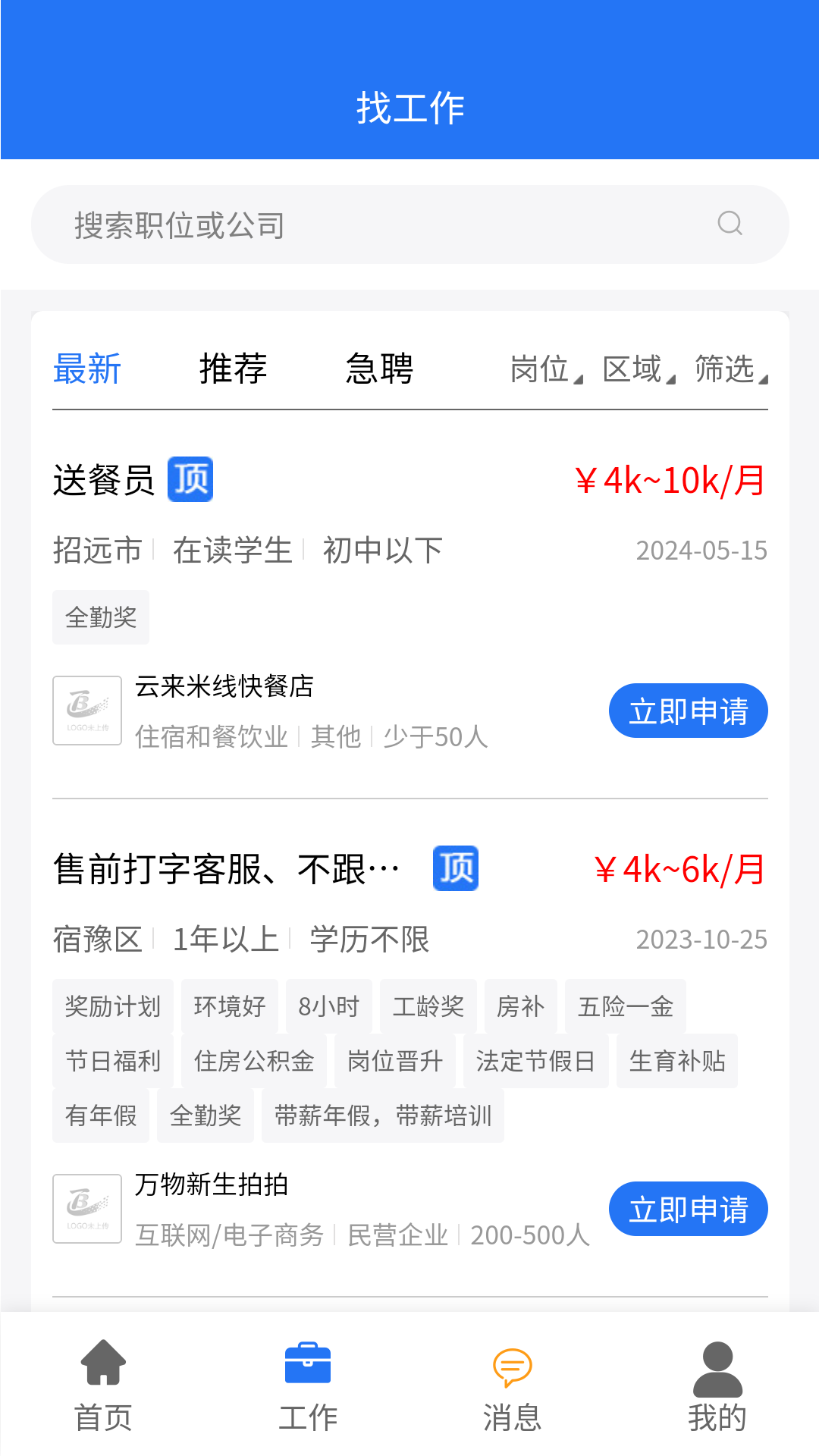This screenshot has height=1456, width=819.
Task: Tap the 搜索职位或公司 search field
Action: tap(303, 223)
